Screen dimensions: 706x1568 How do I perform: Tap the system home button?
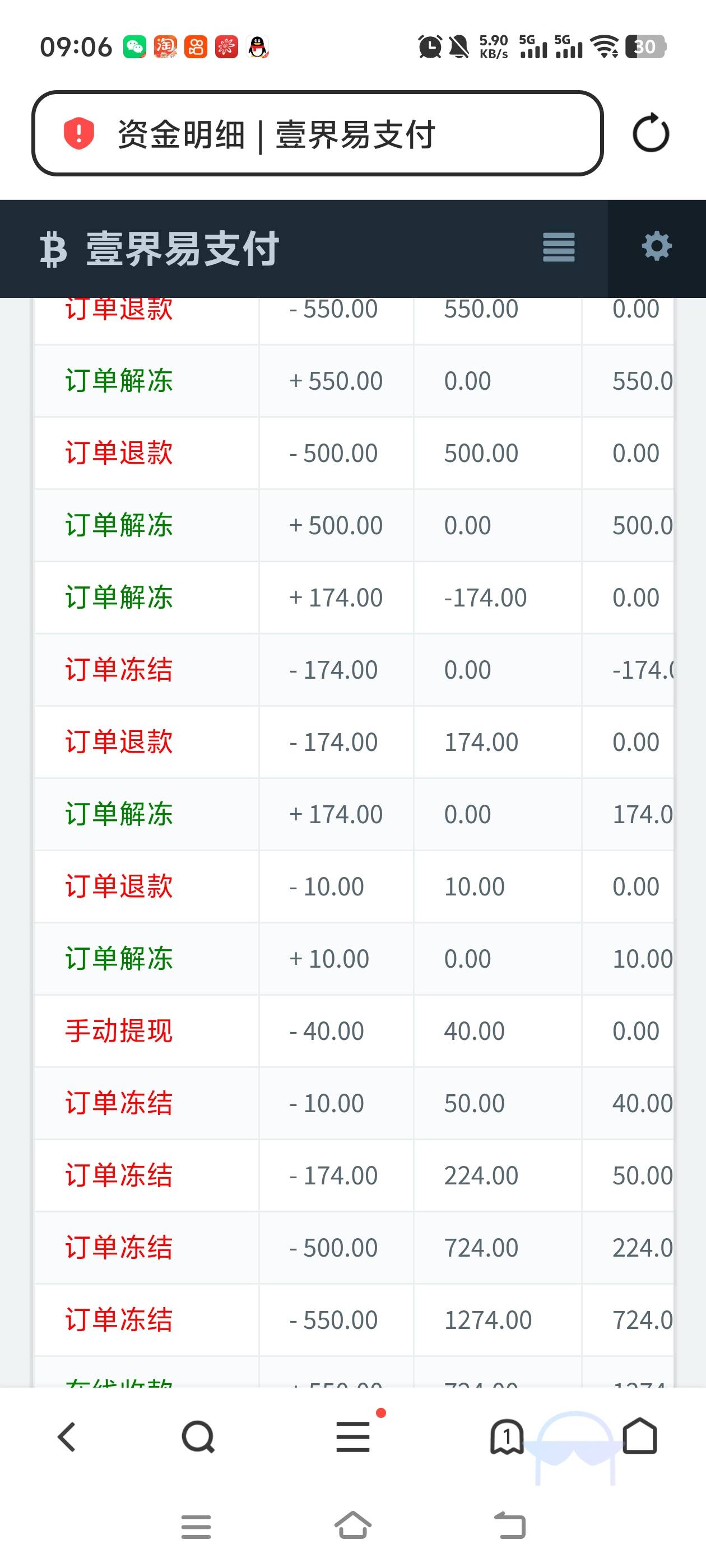[354, 1525]
